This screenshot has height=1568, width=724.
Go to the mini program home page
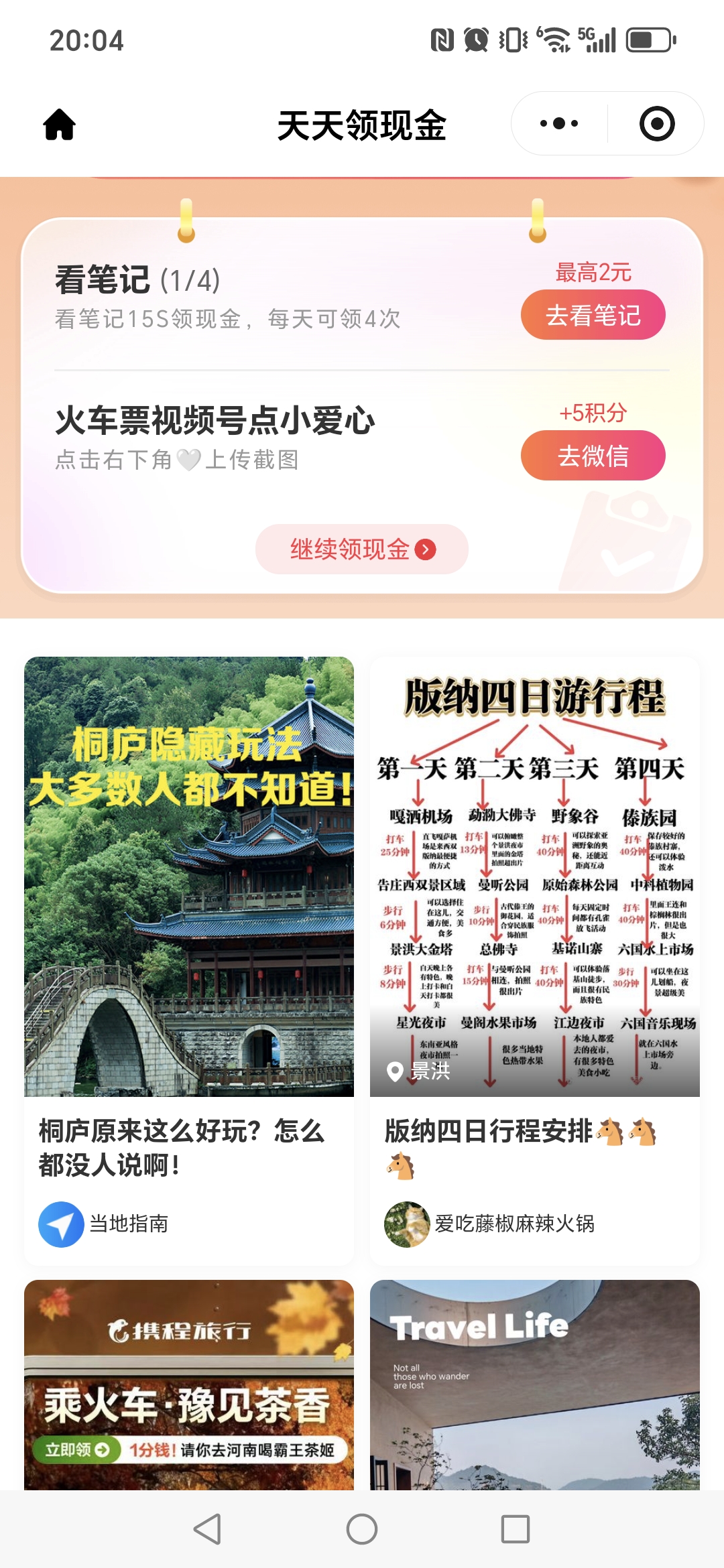click(59, 125)
